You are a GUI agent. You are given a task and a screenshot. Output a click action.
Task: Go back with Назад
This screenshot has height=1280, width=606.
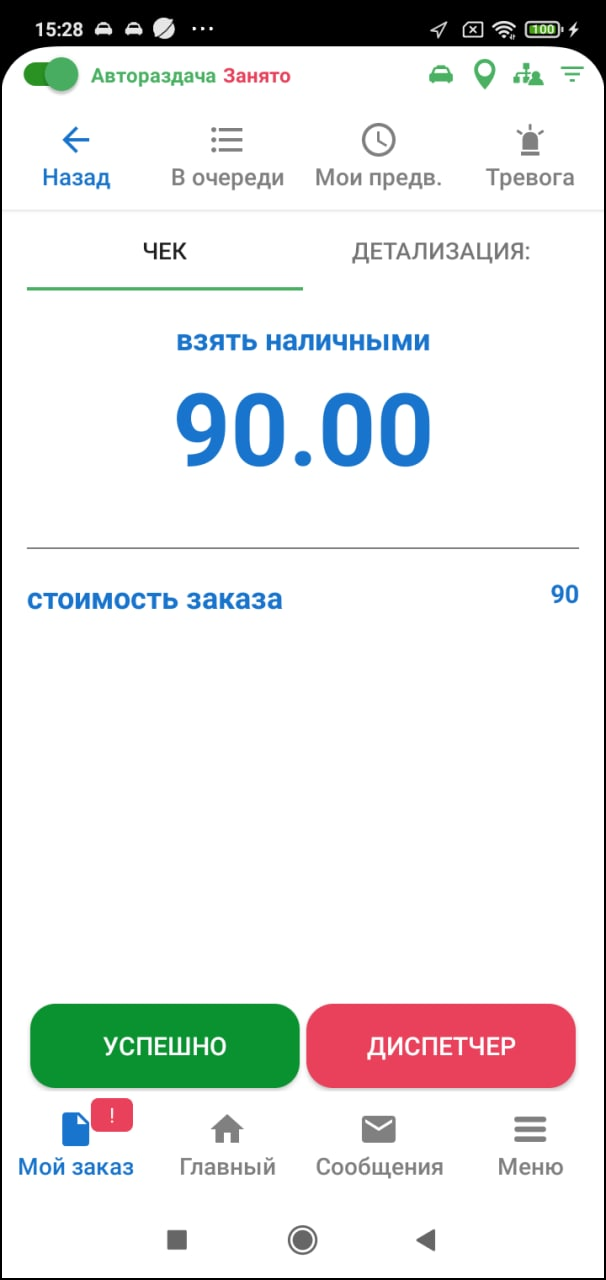click(76, 157)
